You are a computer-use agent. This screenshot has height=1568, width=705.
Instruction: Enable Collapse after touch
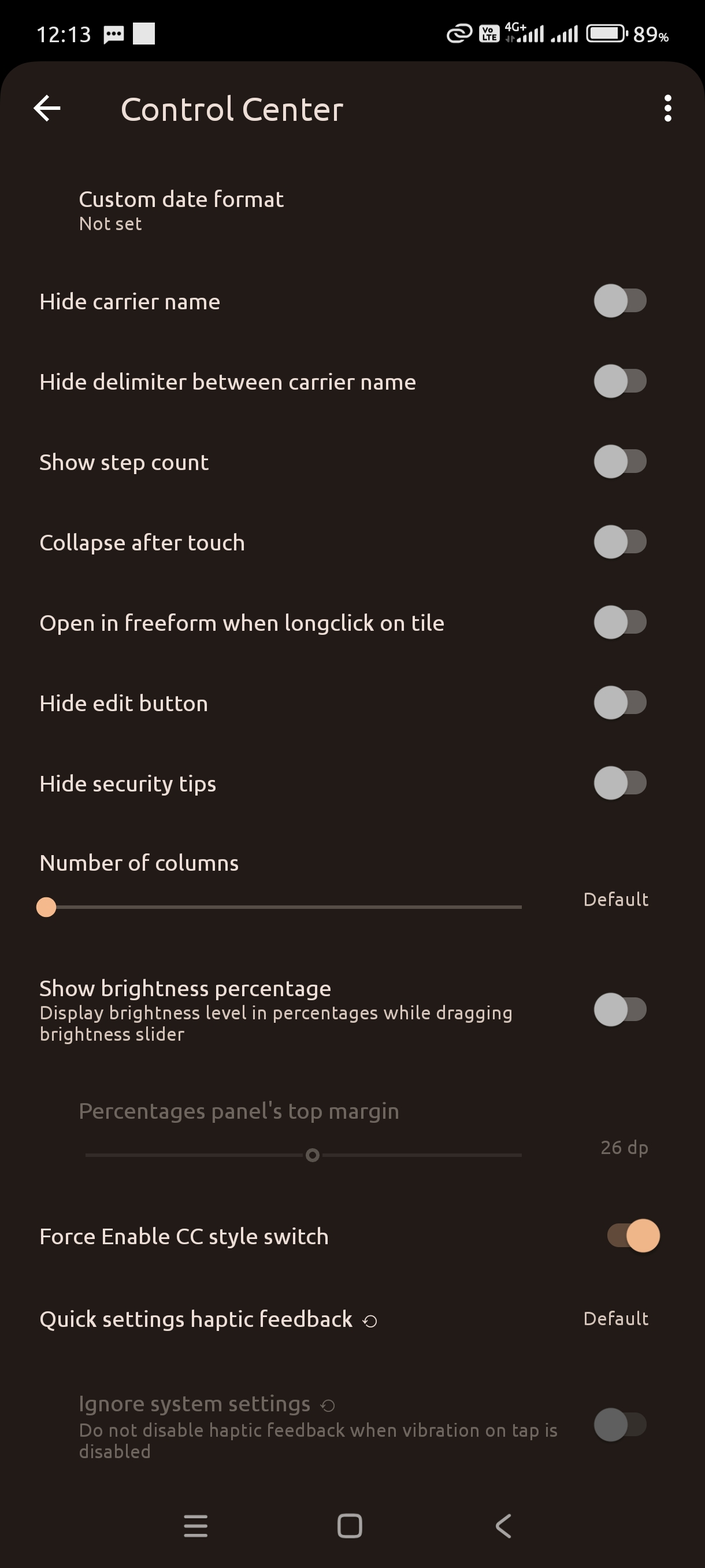pos(619,542)
